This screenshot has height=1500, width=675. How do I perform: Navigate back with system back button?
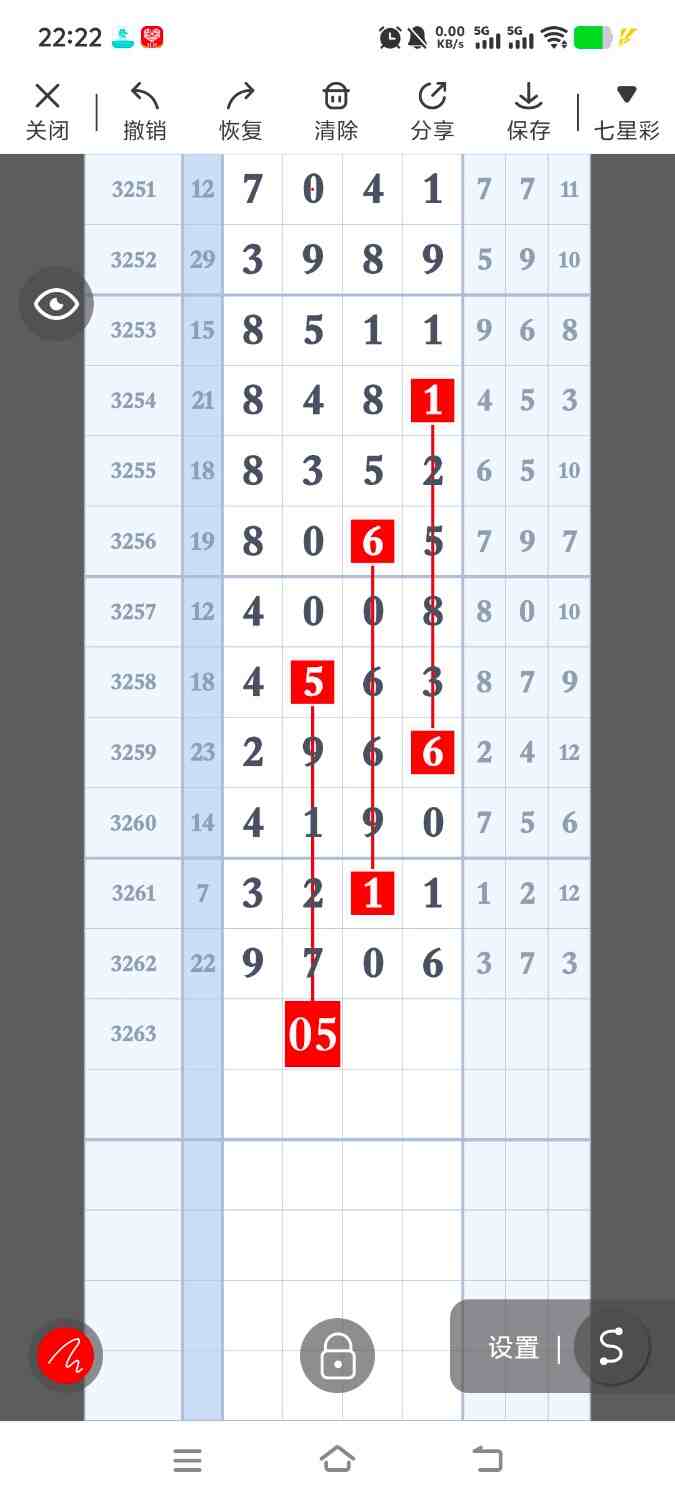(x=487, y=1460)
